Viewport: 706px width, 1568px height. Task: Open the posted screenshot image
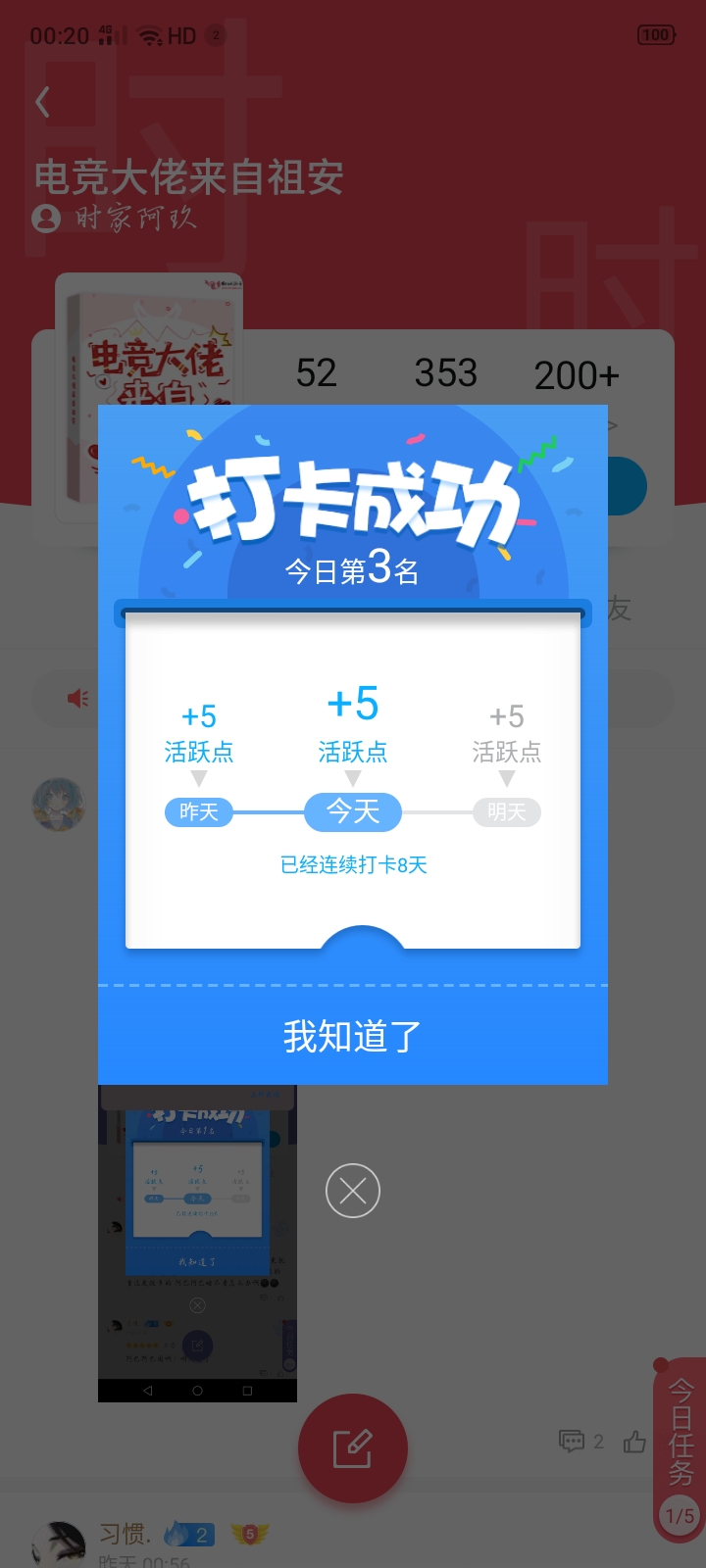pos(197,1243)
